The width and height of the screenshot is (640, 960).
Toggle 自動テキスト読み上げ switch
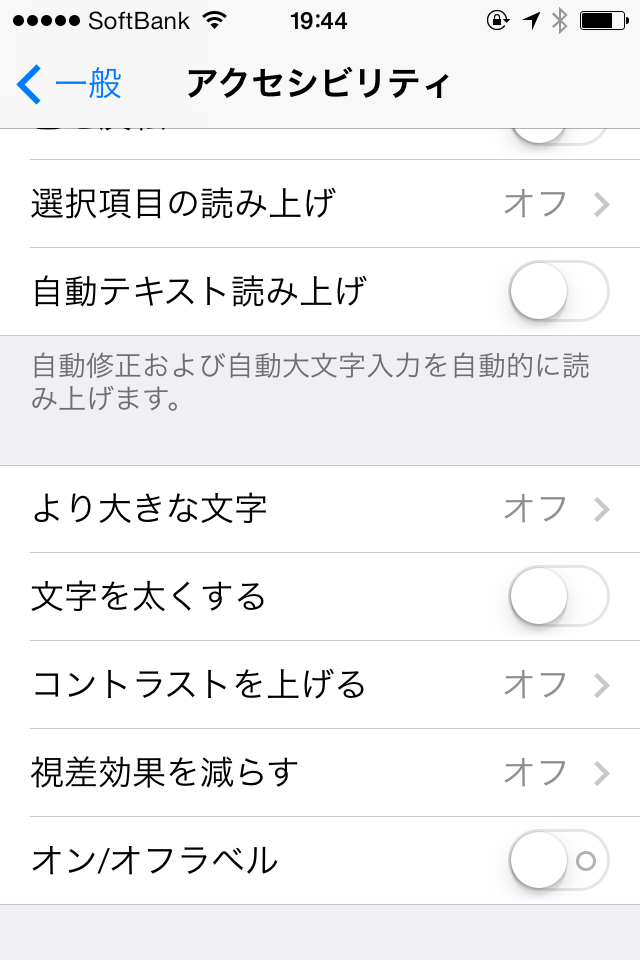click(x=558, y=291)
